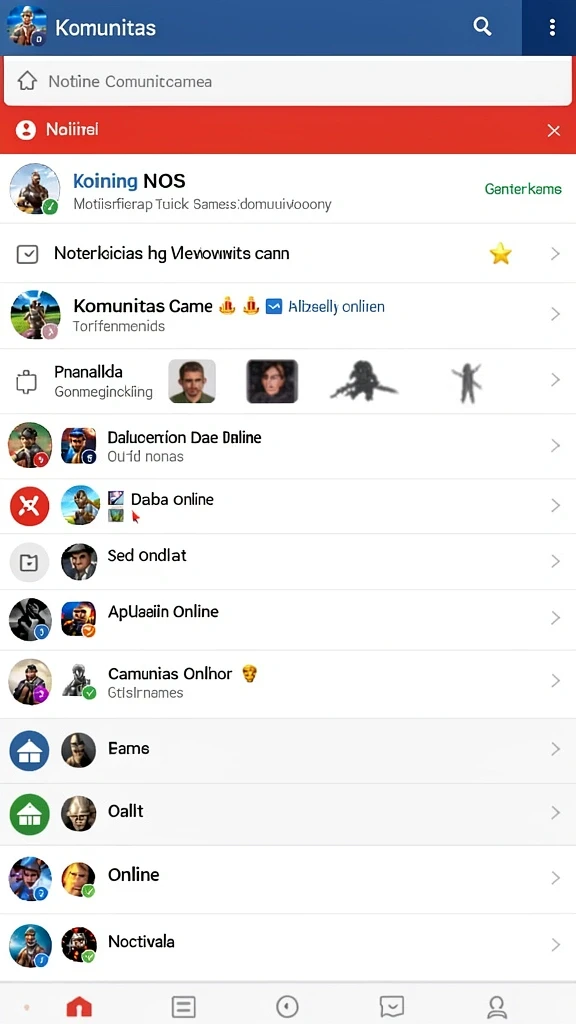Open the Sed ondlat row
The image size is (576, 1024).
(x=288, y=561)
